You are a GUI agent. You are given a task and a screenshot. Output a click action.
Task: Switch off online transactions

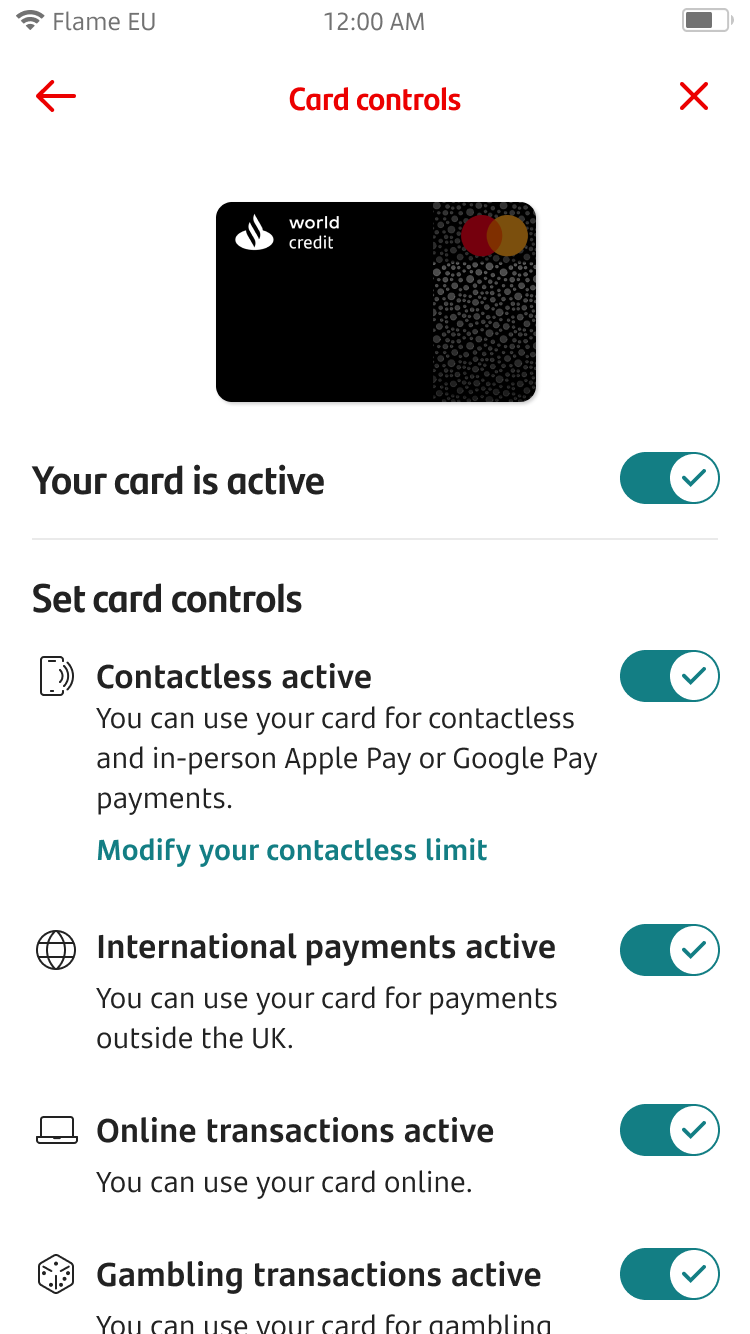point(669,1130)
